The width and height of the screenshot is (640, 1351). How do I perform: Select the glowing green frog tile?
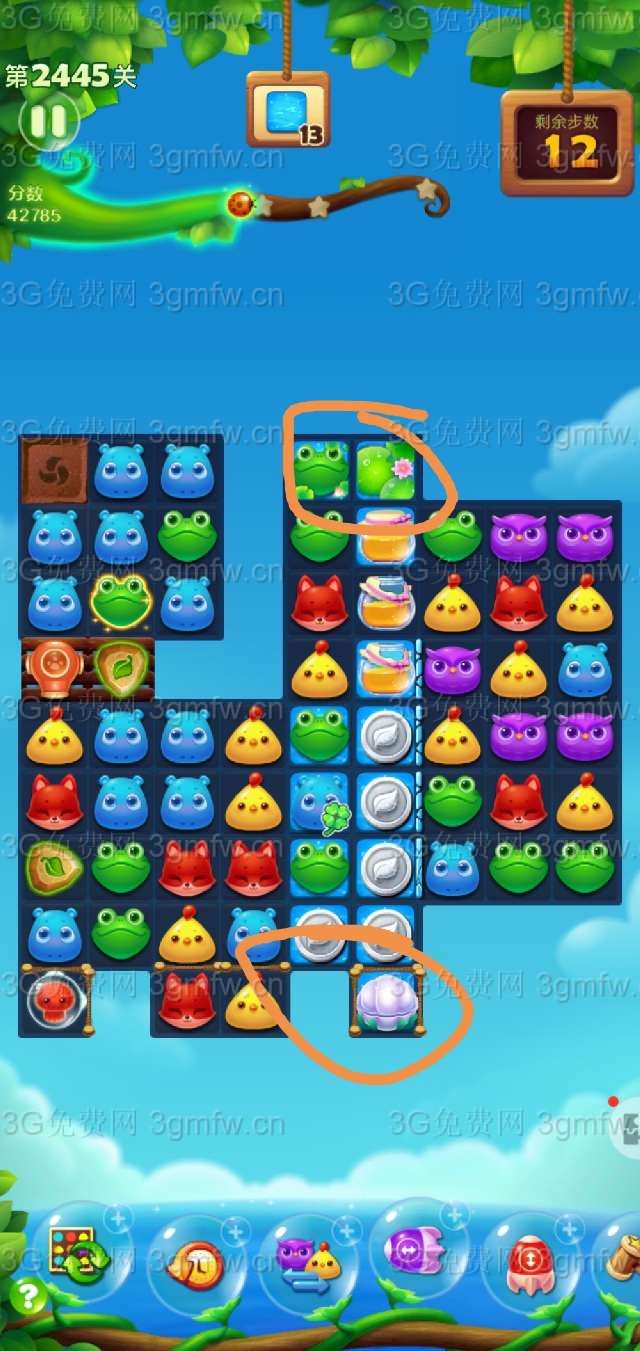121,602
